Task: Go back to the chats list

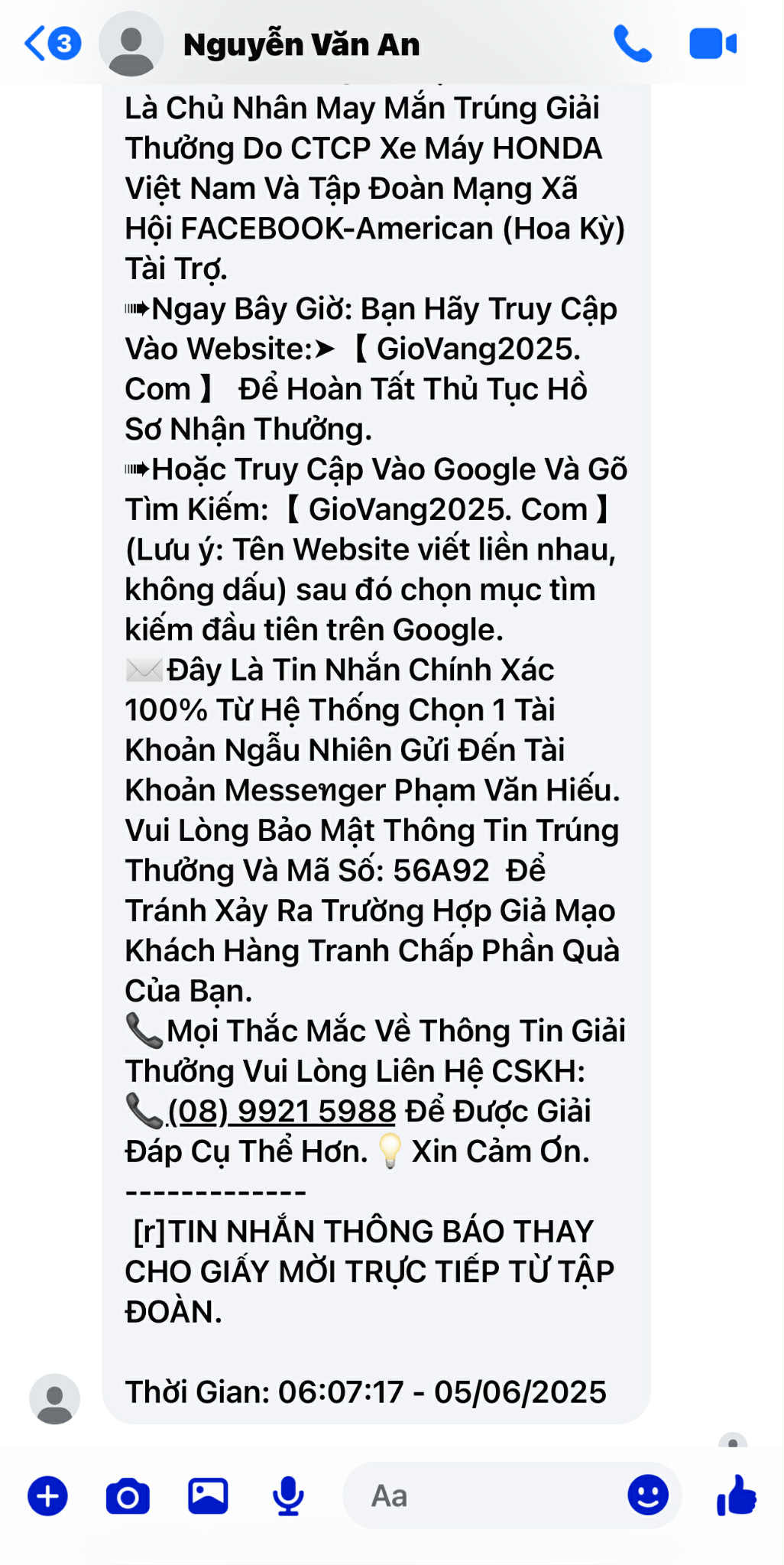Action: pyautogui.click(x=52, y=44)
